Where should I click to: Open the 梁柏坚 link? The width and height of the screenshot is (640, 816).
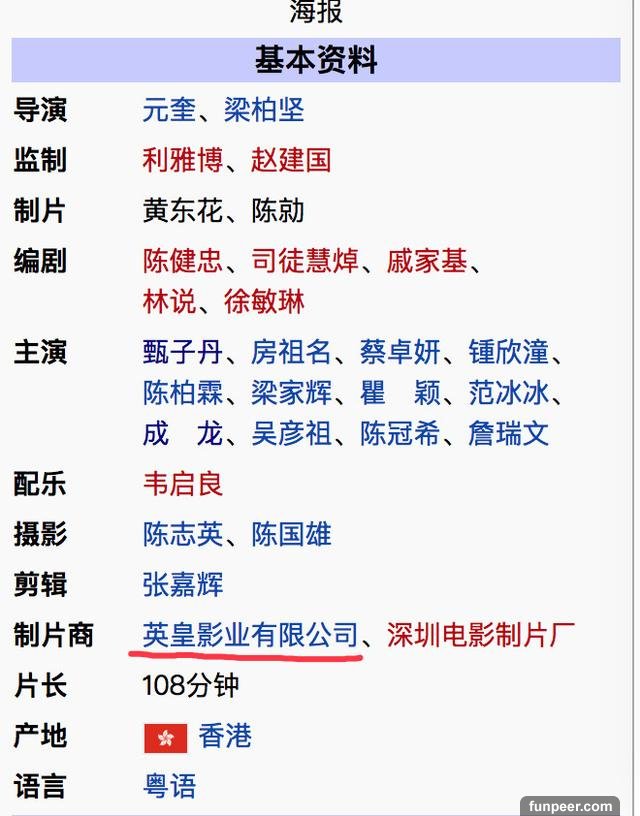(x=264, y=110)
